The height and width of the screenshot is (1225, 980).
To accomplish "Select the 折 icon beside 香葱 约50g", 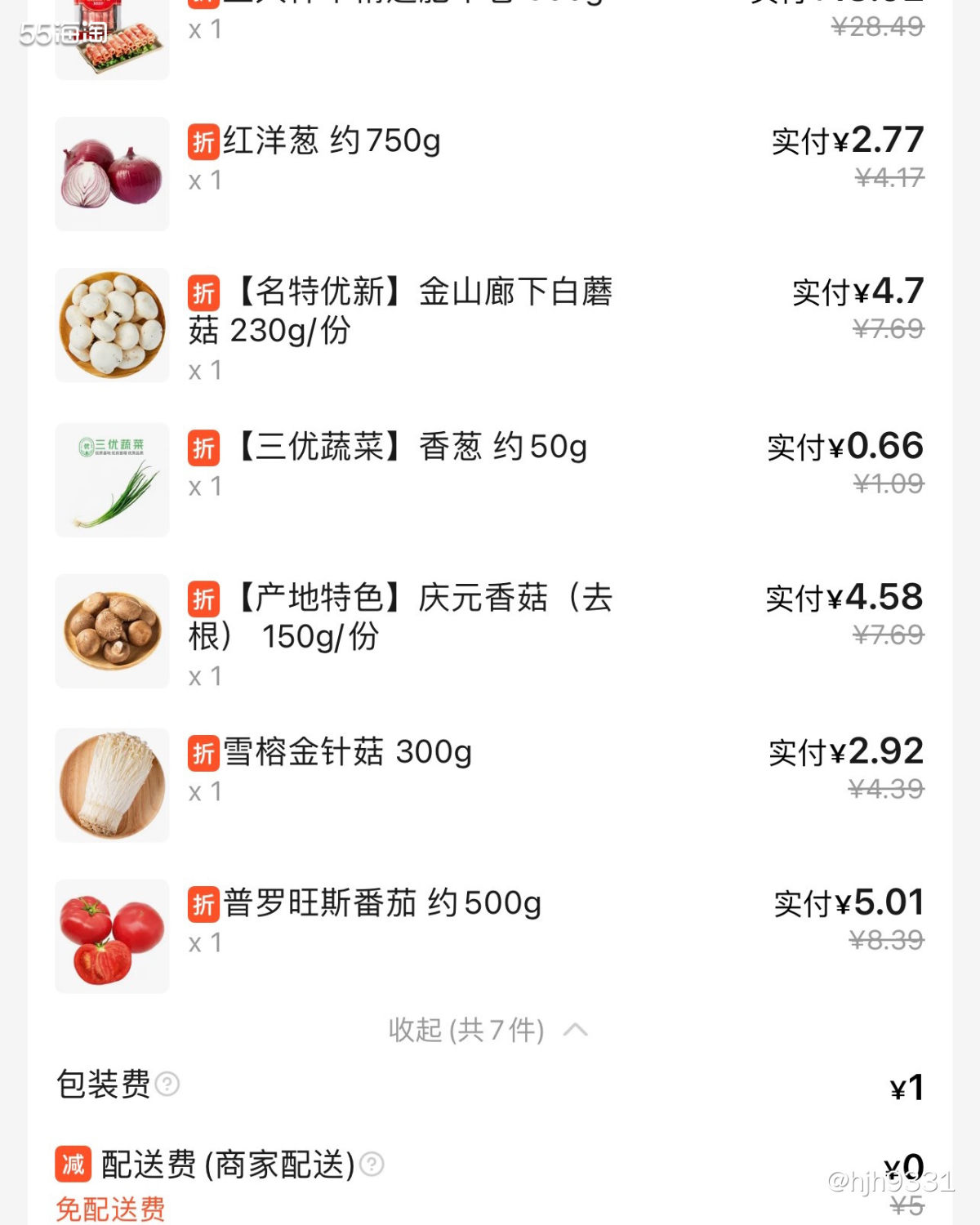I will pyautogui.click(x=204, y=447).
